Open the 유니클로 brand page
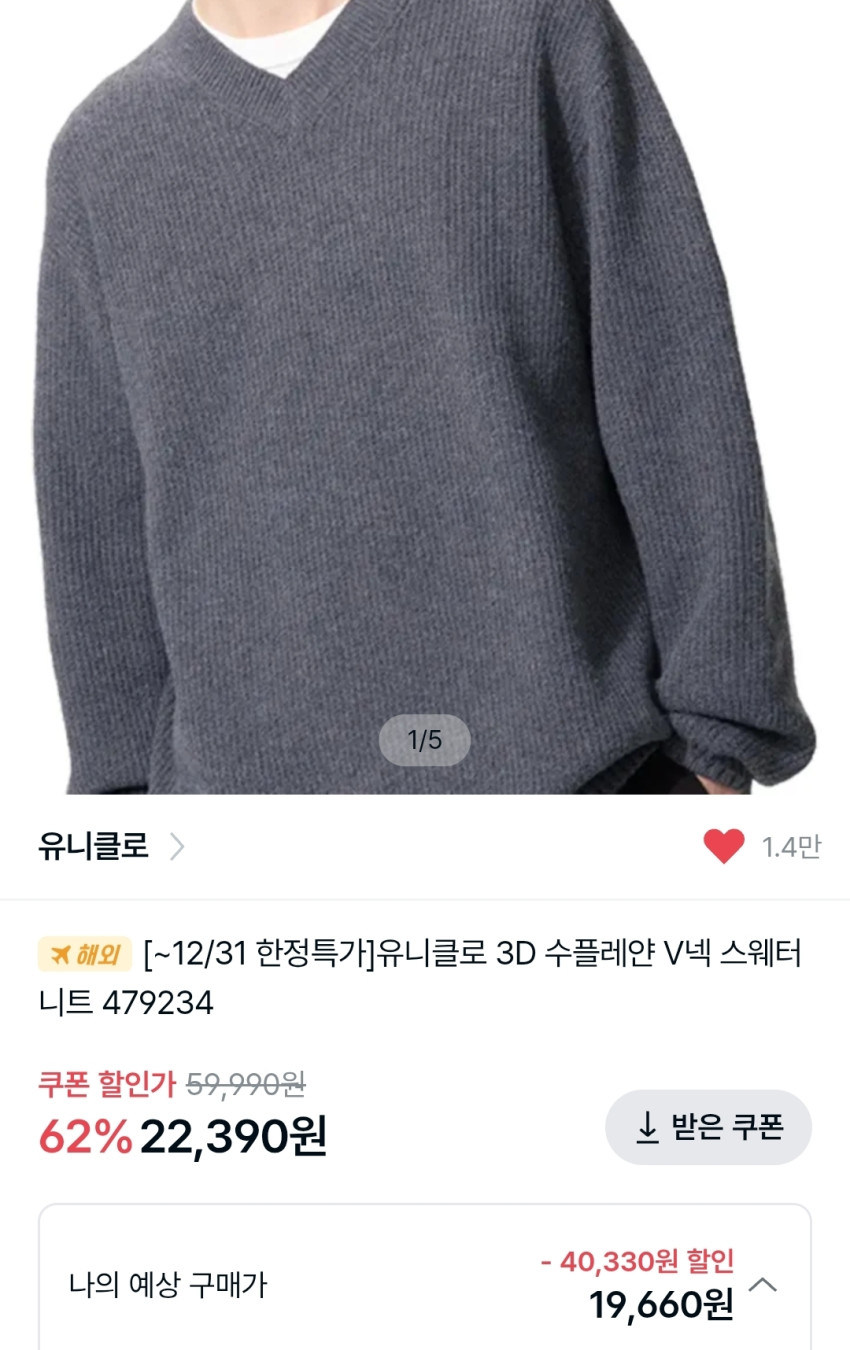This screenshot has height=1350, width=850. [x=110, y=847]
